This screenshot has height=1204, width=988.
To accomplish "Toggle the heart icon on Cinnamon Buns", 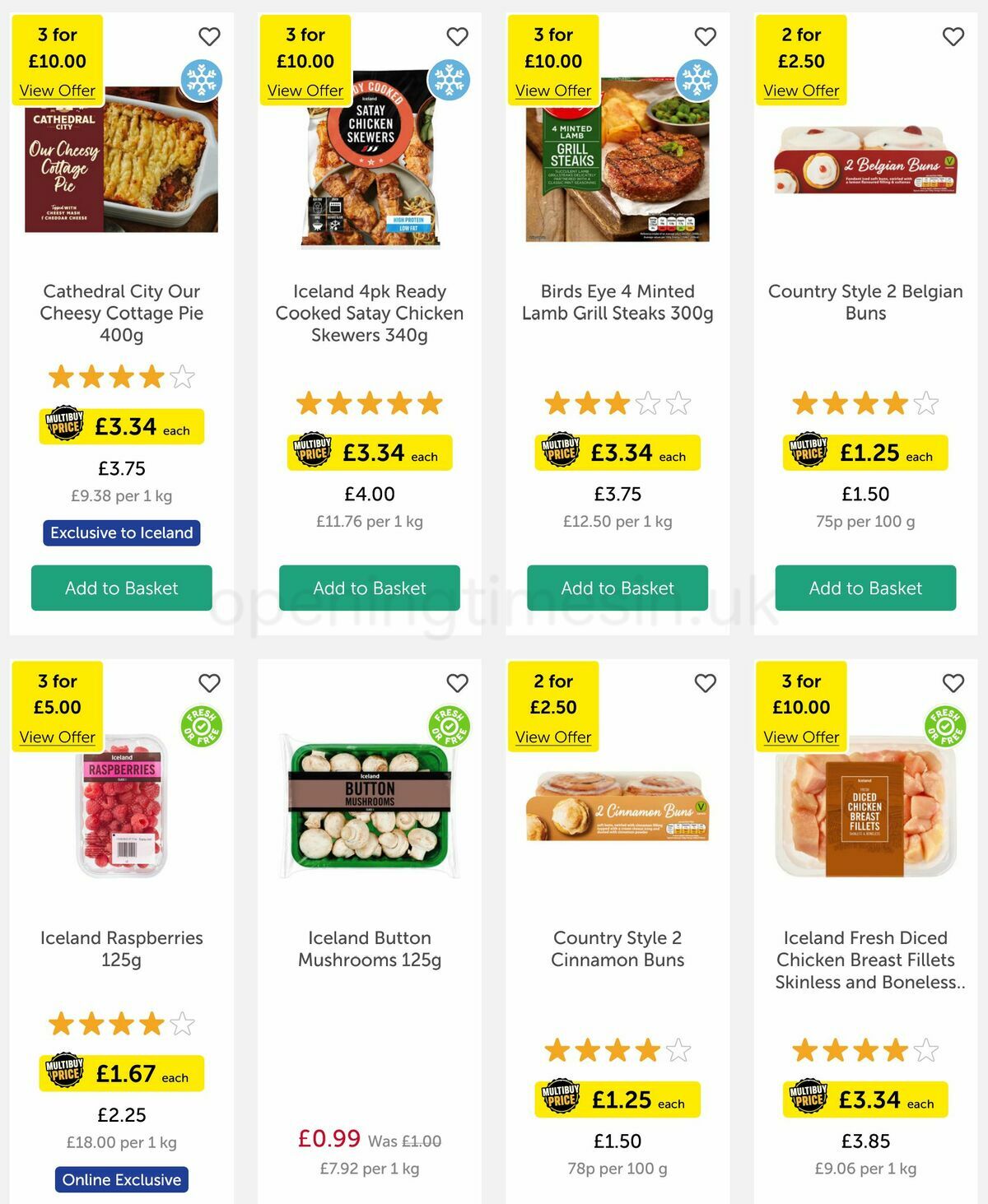I will 704,683.
